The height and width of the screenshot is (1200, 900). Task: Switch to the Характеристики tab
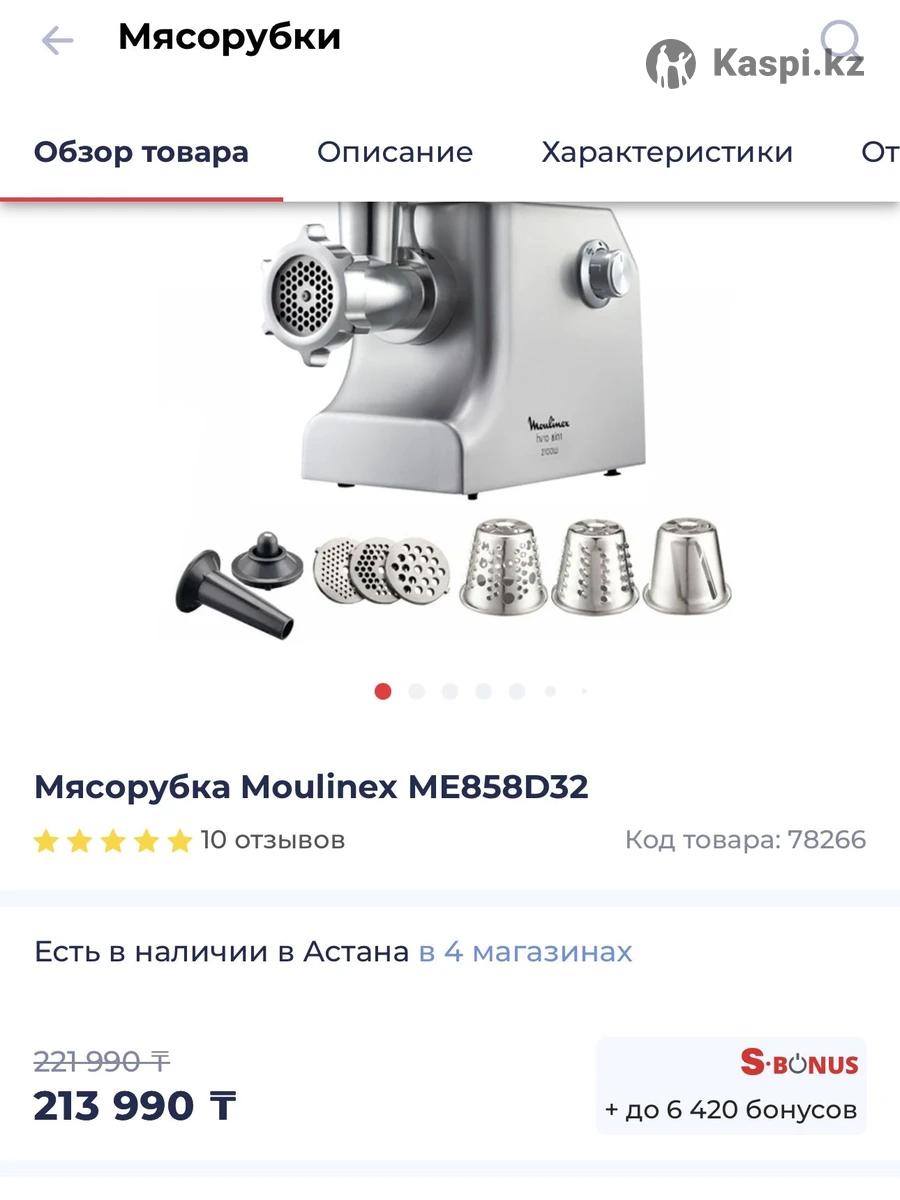click(x=667, y=152)
